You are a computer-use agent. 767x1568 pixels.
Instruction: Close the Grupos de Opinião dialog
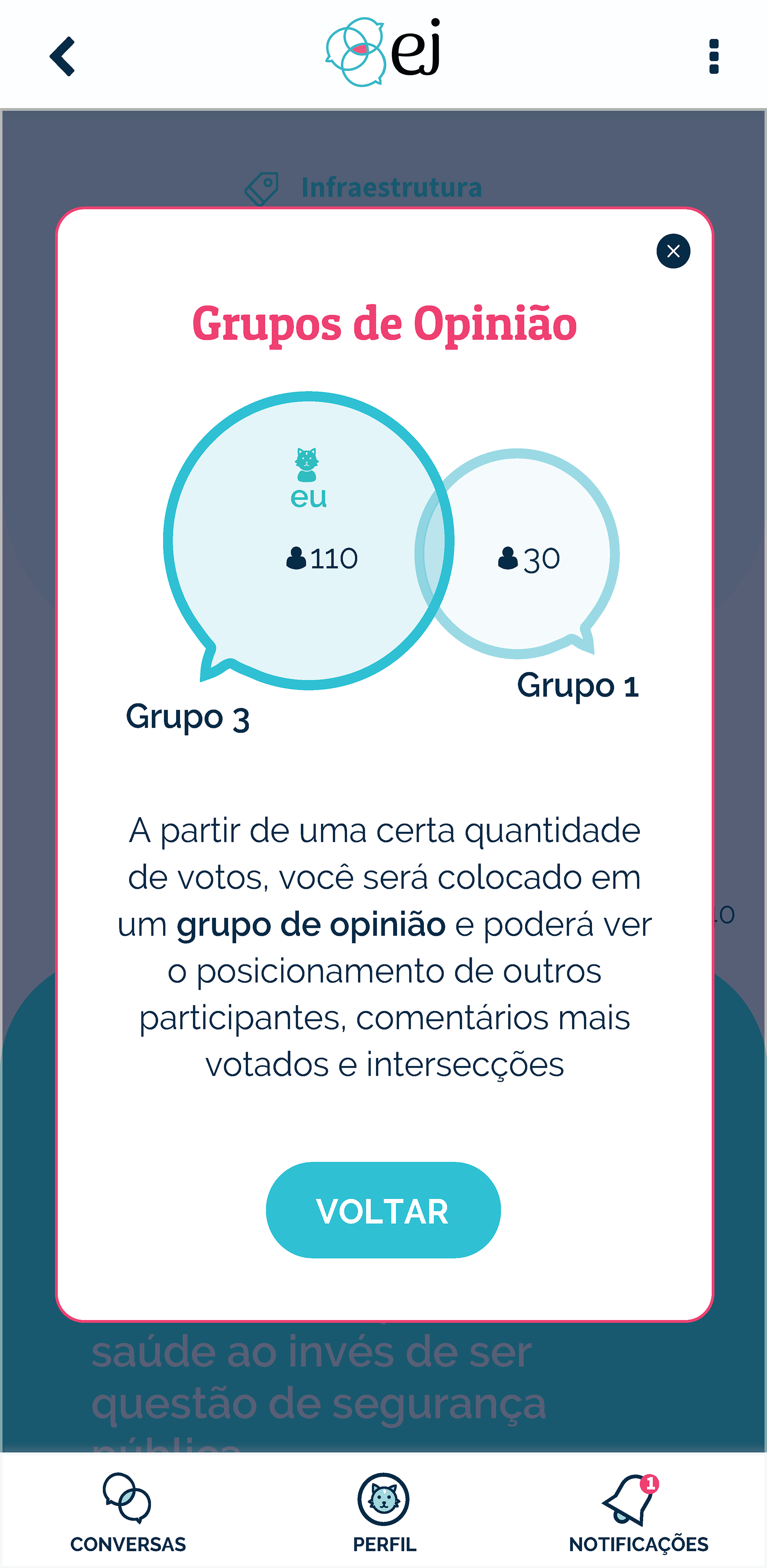[673, 251]
